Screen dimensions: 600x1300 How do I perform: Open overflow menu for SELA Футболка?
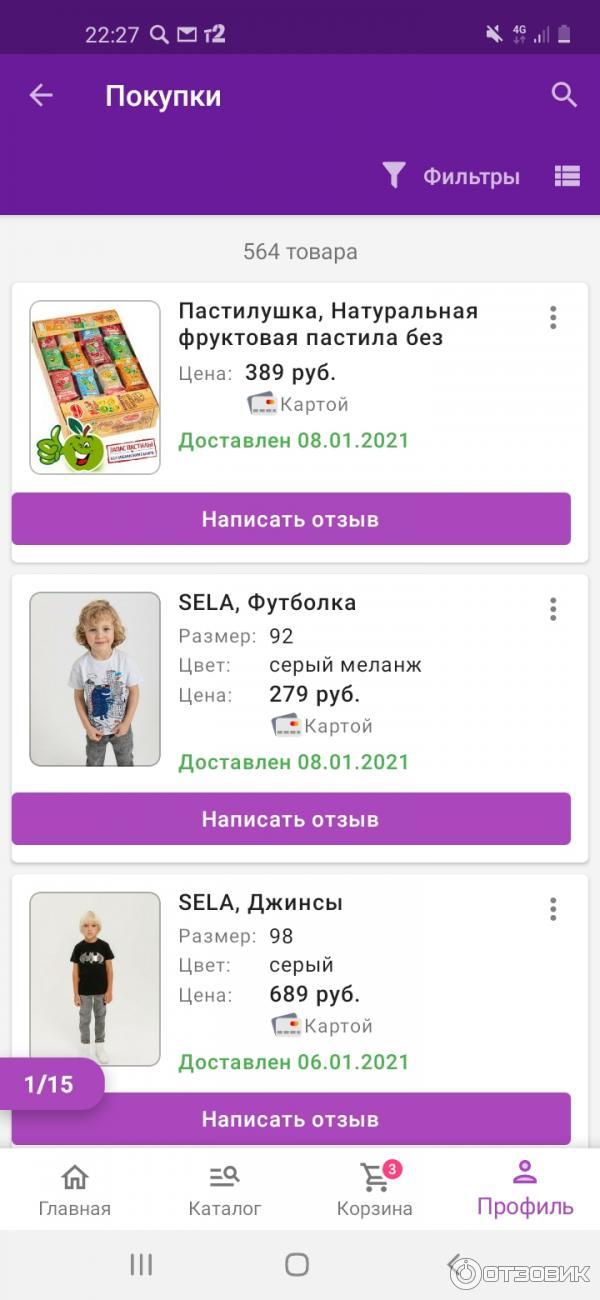[x=552, y=609]
